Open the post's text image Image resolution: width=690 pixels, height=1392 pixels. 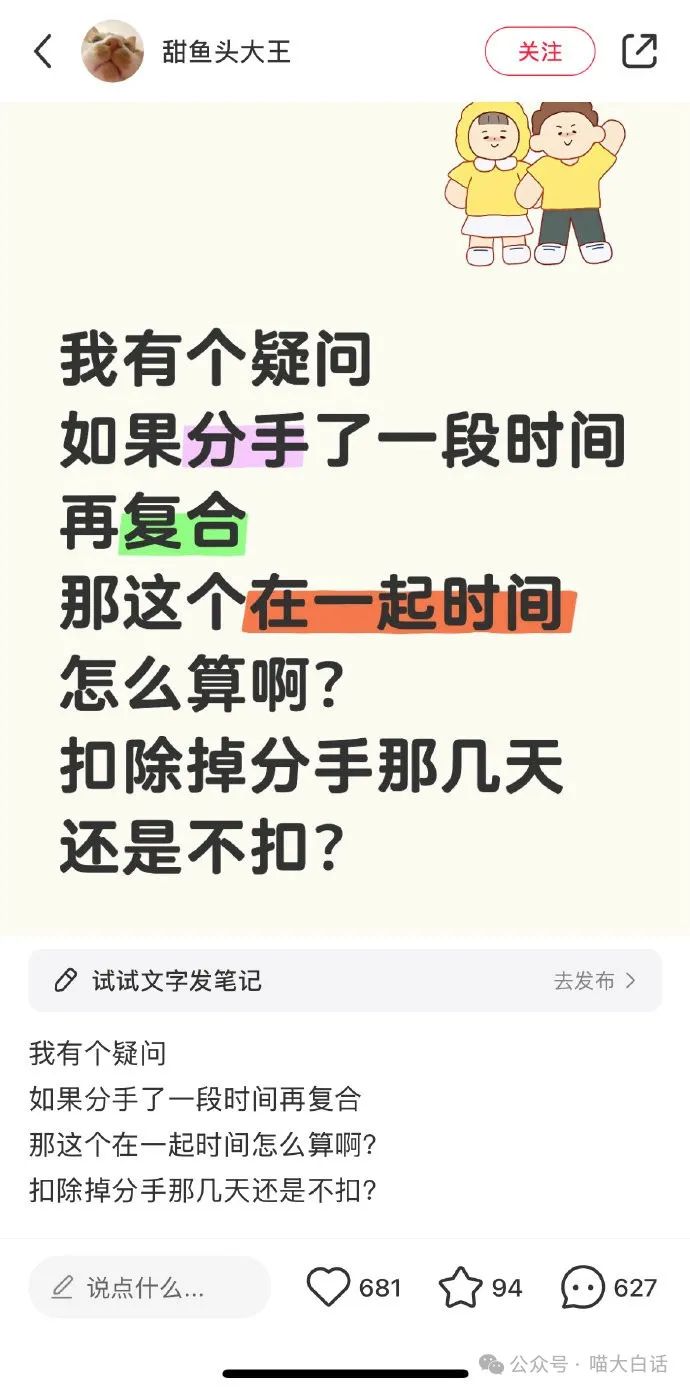[345, 519]
